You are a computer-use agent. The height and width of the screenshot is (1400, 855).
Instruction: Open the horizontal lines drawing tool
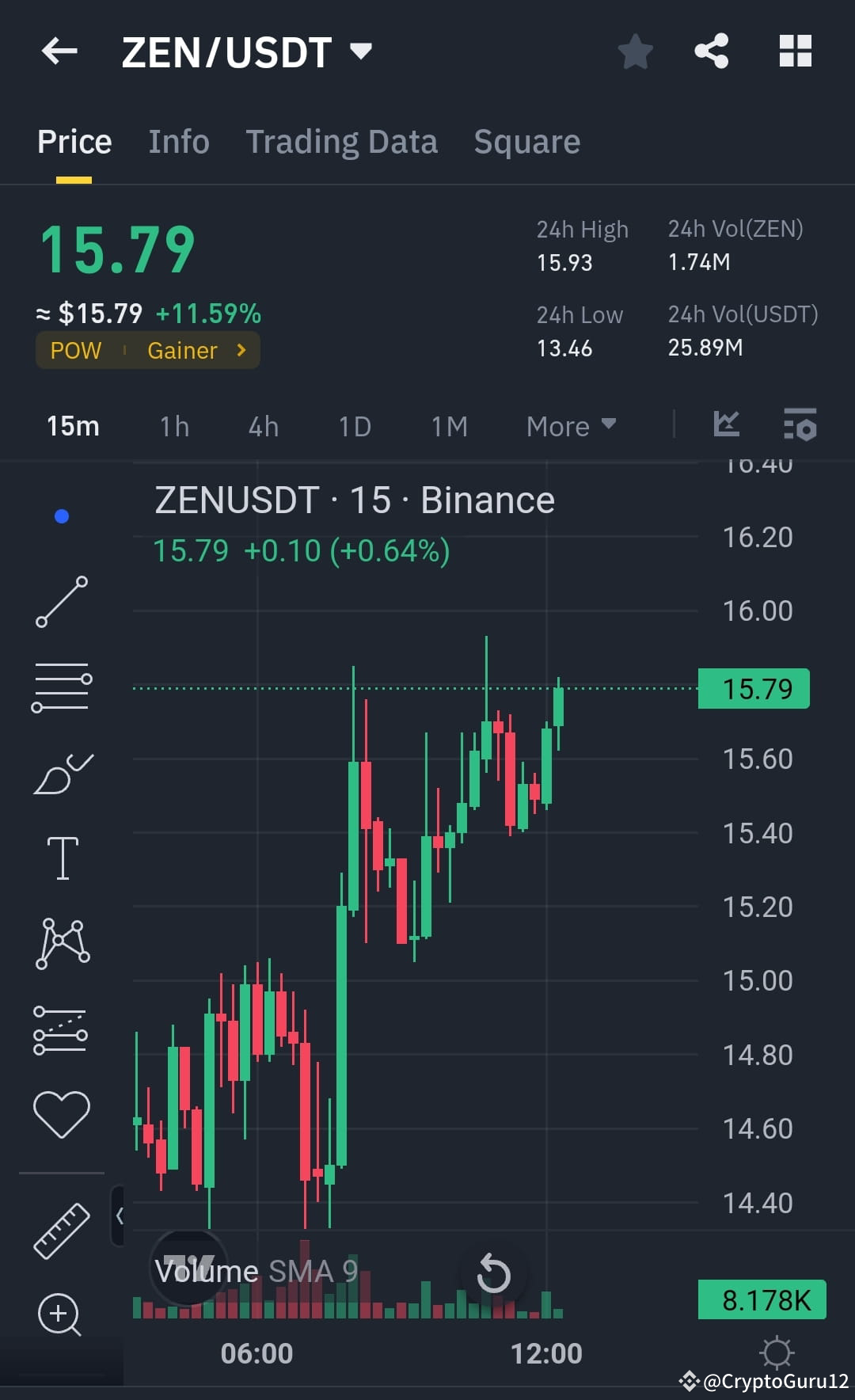[62, 685]
